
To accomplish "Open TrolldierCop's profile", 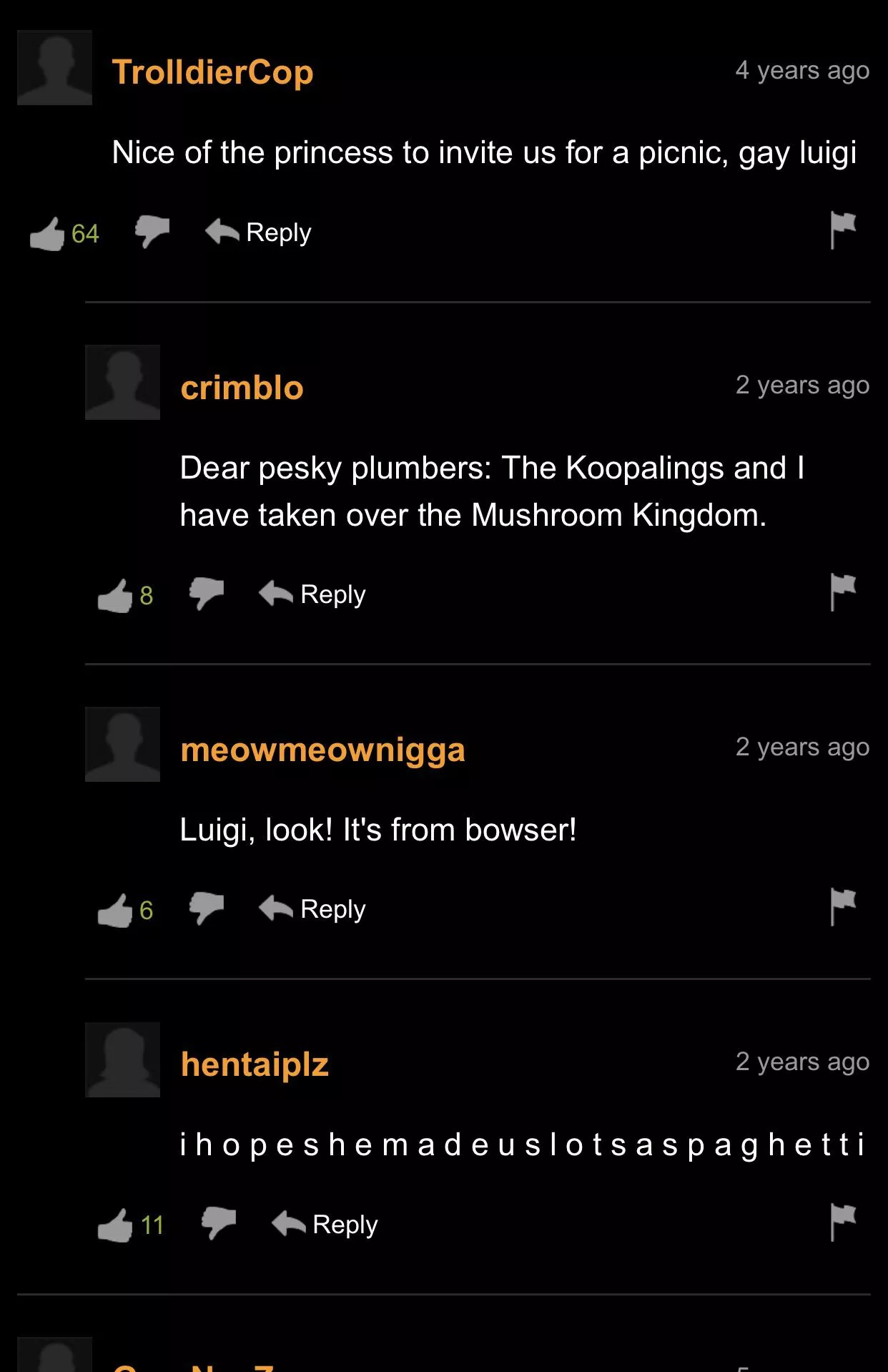I will click(212, 72).
